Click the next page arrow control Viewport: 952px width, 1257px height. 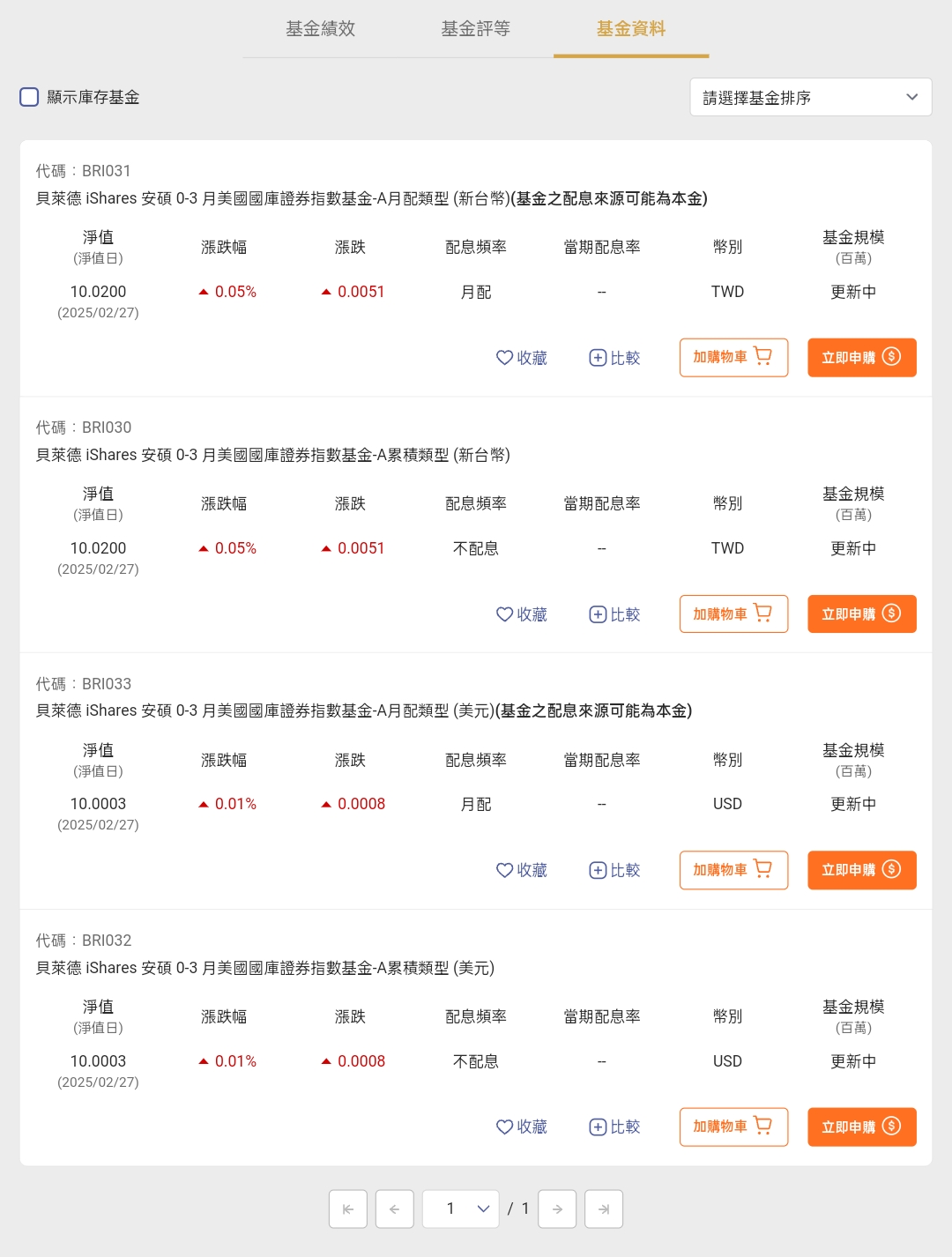[x=557, y=1209]
